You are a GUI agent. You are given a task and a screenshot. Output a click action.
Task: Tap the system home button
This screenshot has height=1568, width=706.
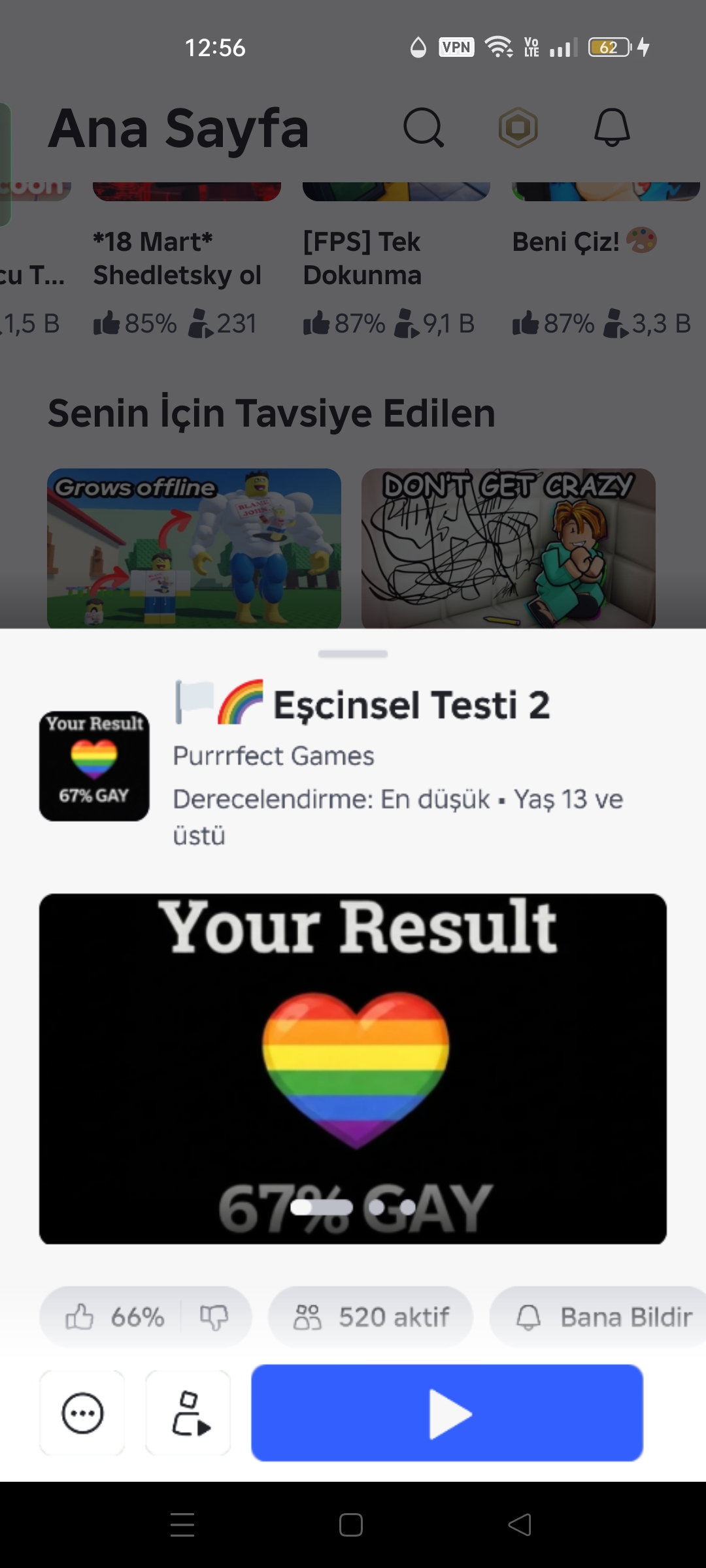click(351, 1525)
